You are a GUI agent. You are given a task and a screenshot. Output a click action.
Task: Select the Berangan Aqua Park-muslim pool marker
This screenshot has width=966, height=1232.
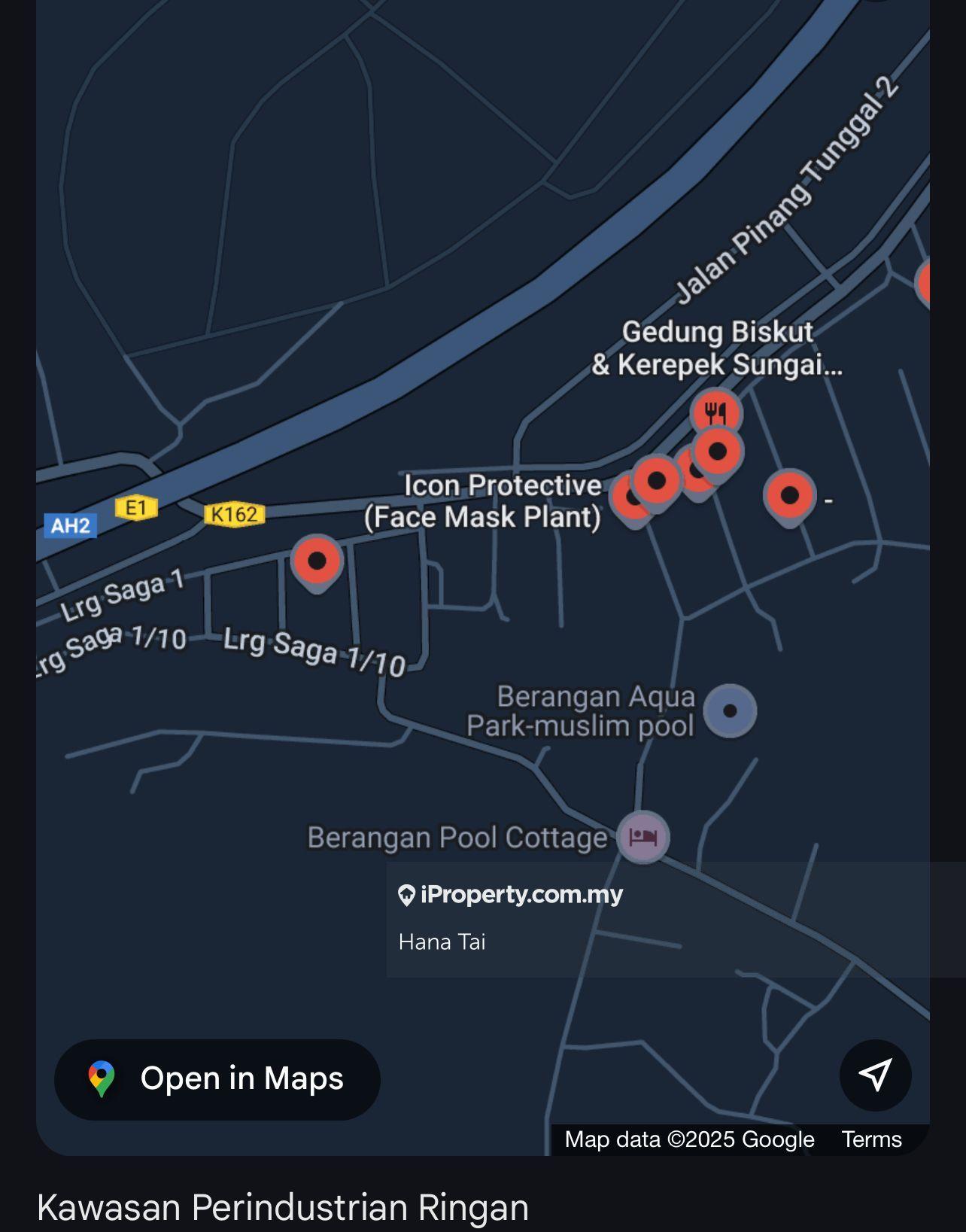click(x=730, y=710)
